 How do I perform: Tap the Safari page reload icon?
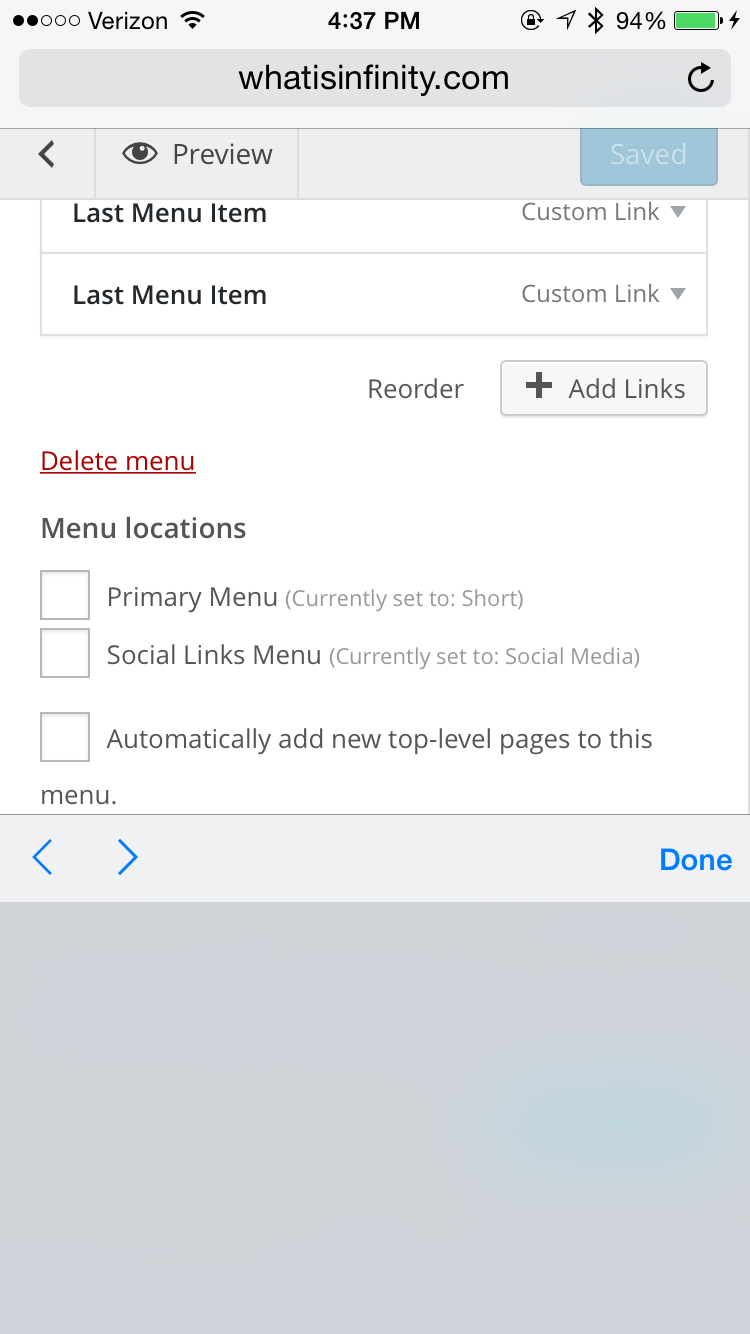pyautogui.click(x=700, y=77)
